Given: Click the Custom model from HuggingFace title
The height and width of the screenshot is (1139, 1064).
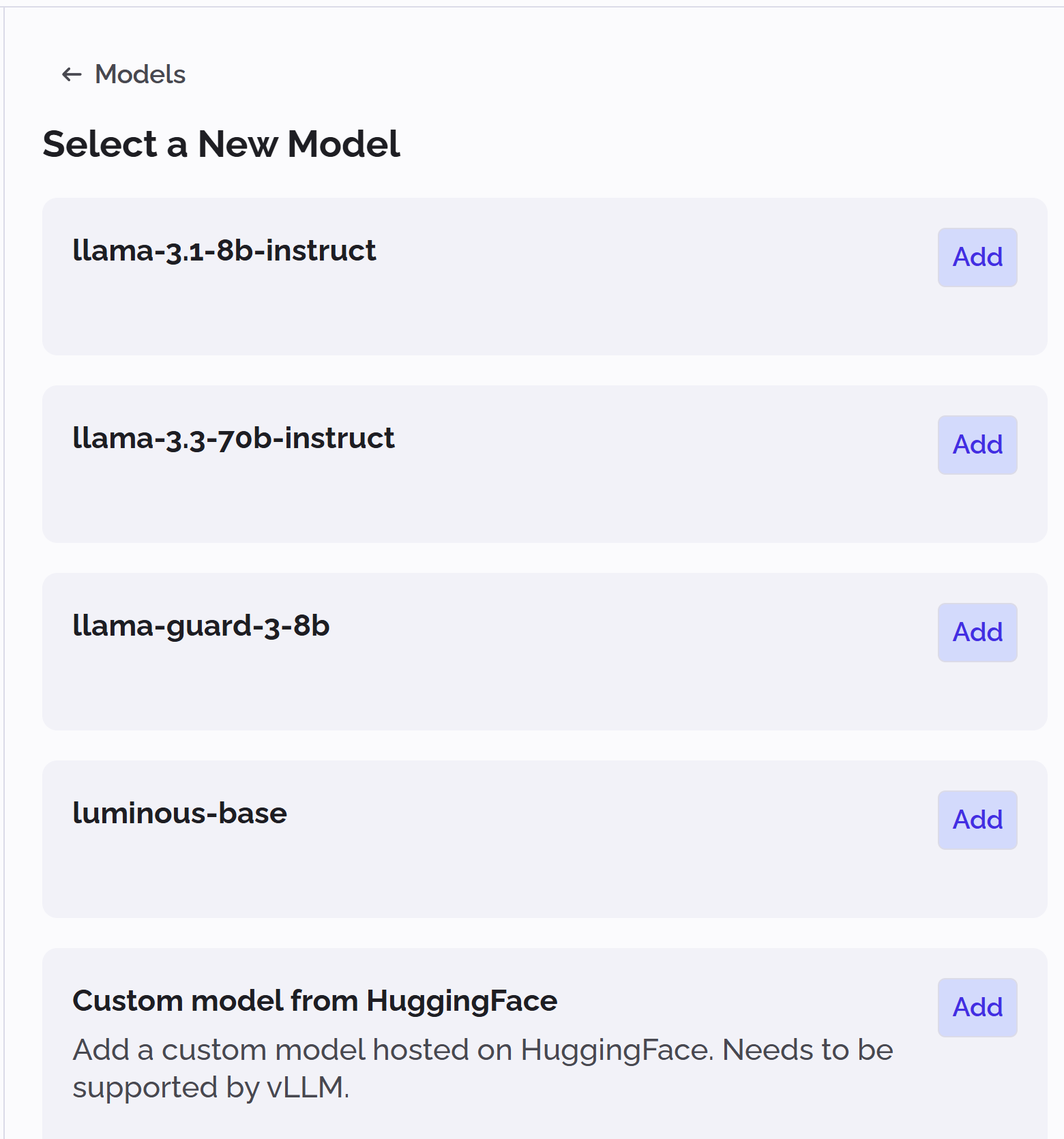Looking at the screenshot, I should [315, 1001].
